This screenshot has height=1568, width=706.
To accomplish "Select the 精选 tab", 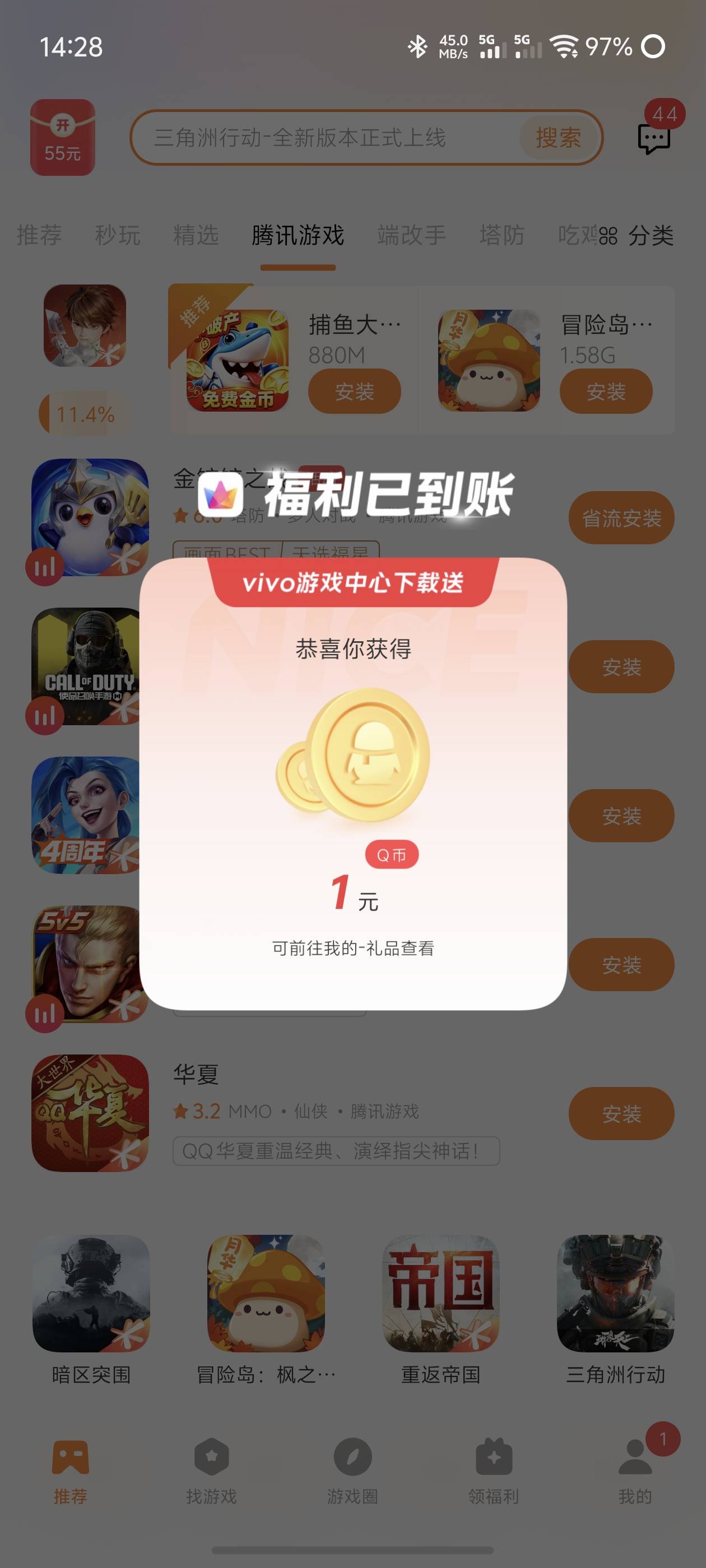I will click(196, 235).
